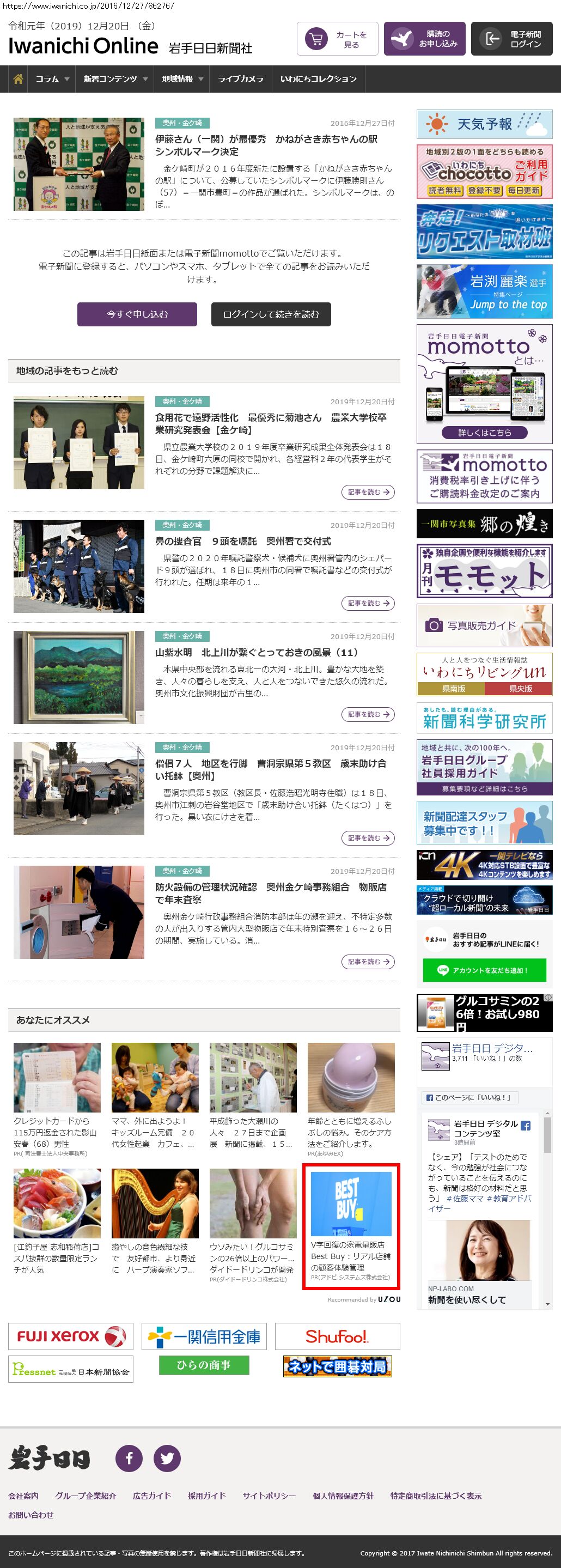Open the いわにちコレクション page
Screen dimensions: 561x1568
pyautogui.click(x=318, y=79)
